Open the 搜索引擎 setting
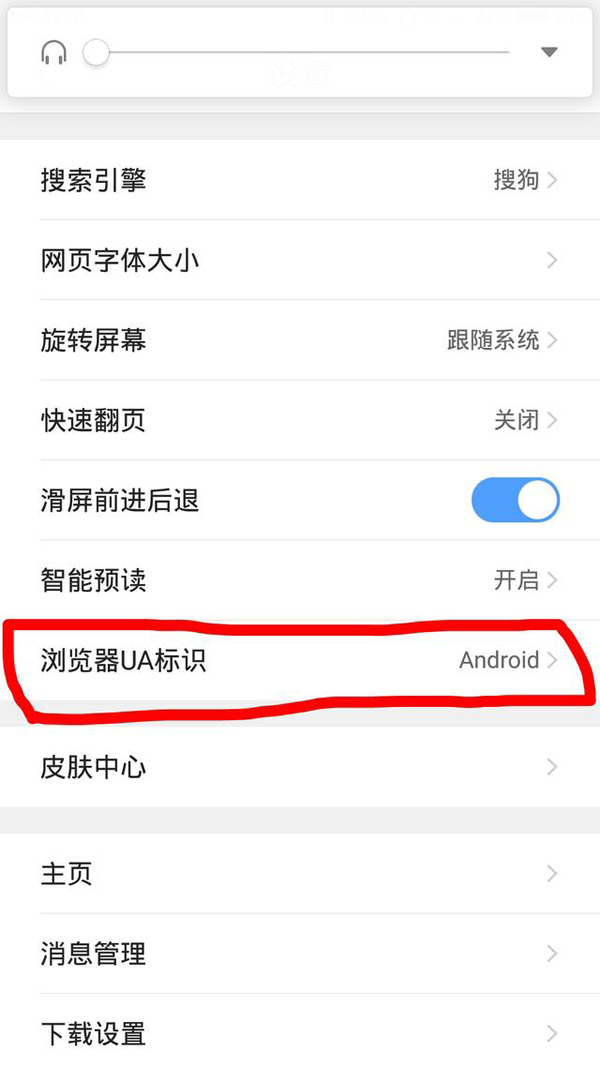Viewport: 600px width, 1067px height. coord(300,180)
